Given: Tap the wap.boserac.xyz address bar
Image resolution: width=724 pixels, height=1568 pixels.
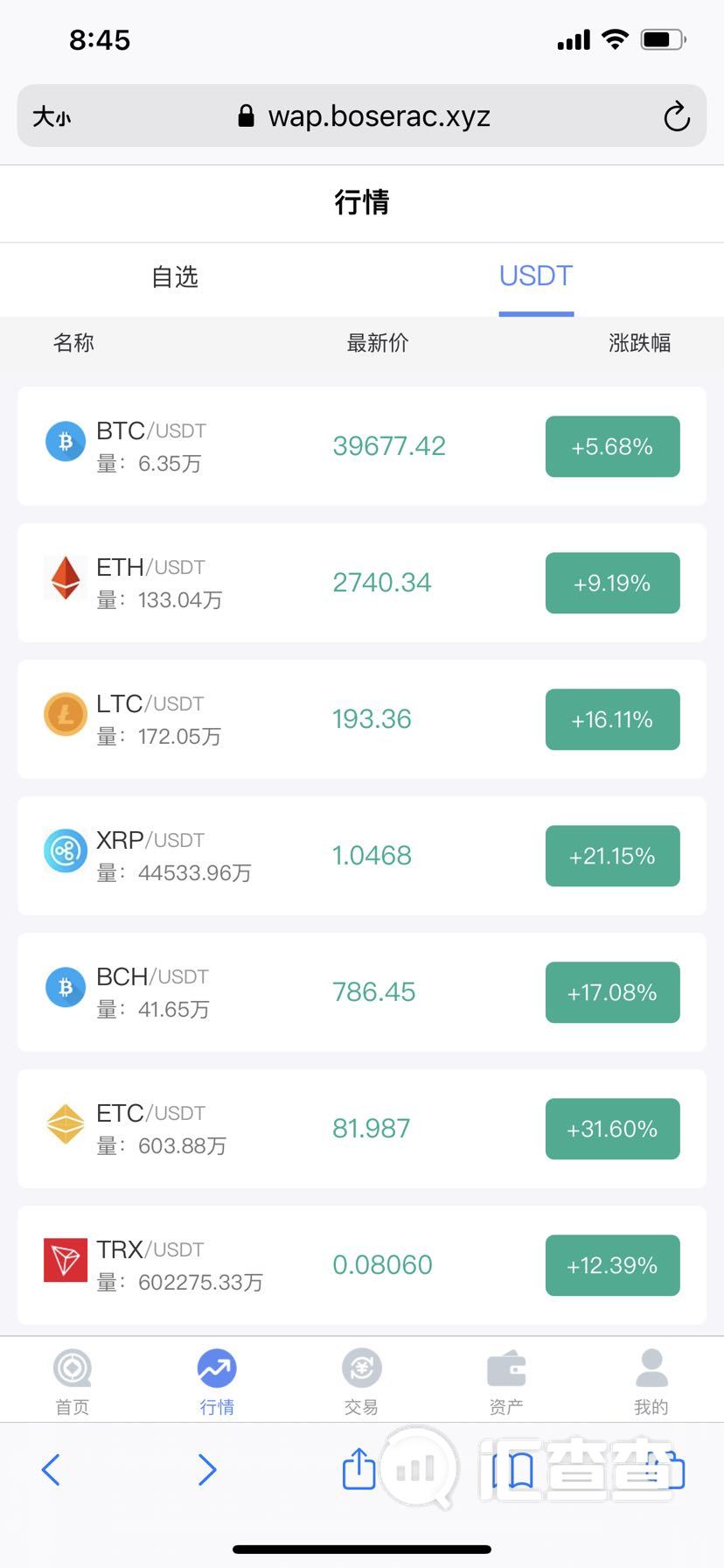Looking at the screenshot, I should pos(362,115).
